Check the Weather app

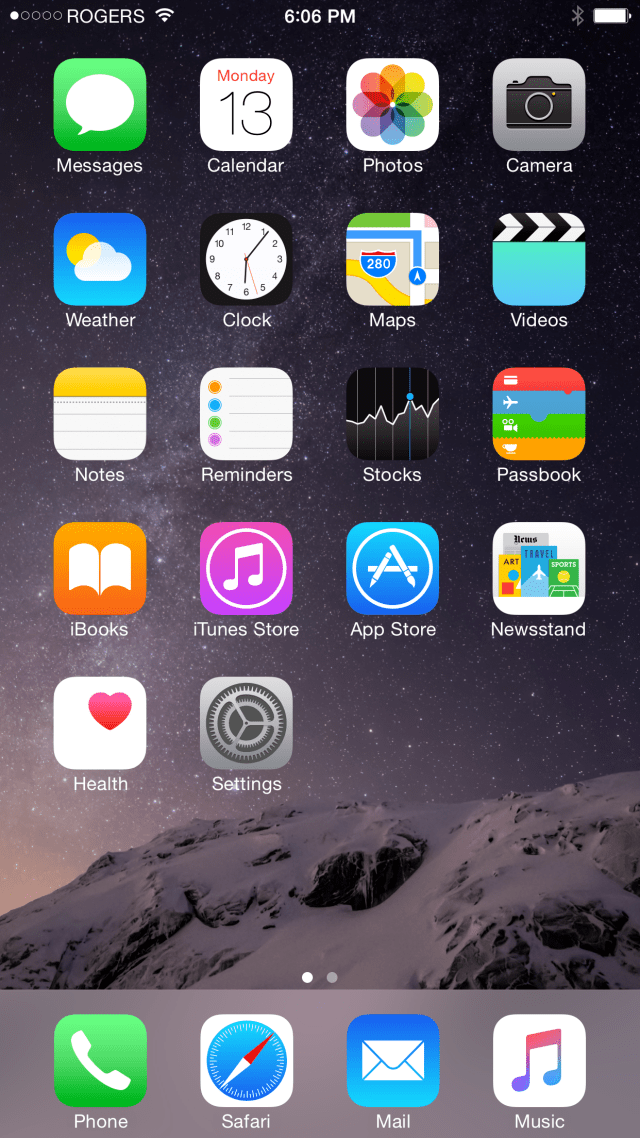point(100,259)
